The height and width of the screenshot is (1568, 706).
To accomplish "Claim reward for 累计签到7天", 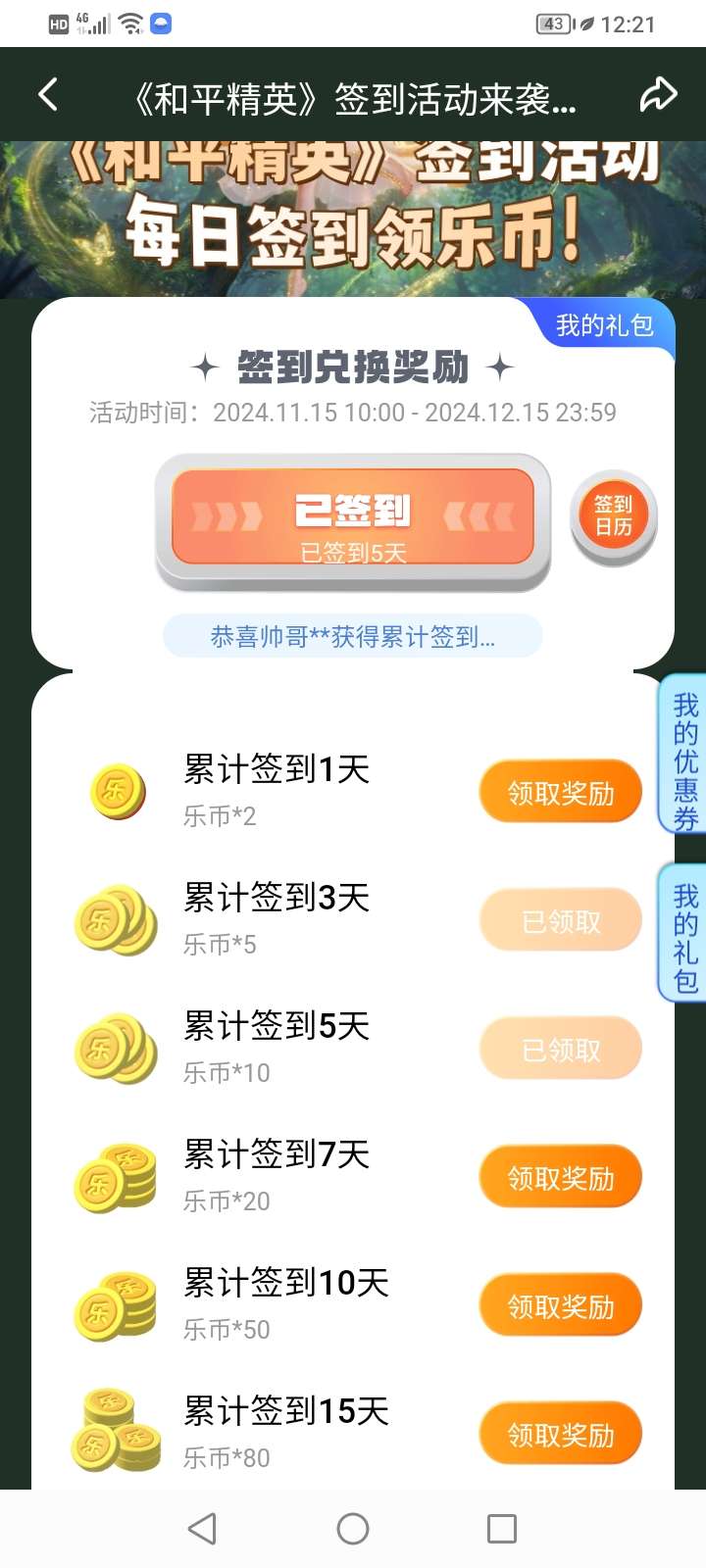I will 560,1177.
